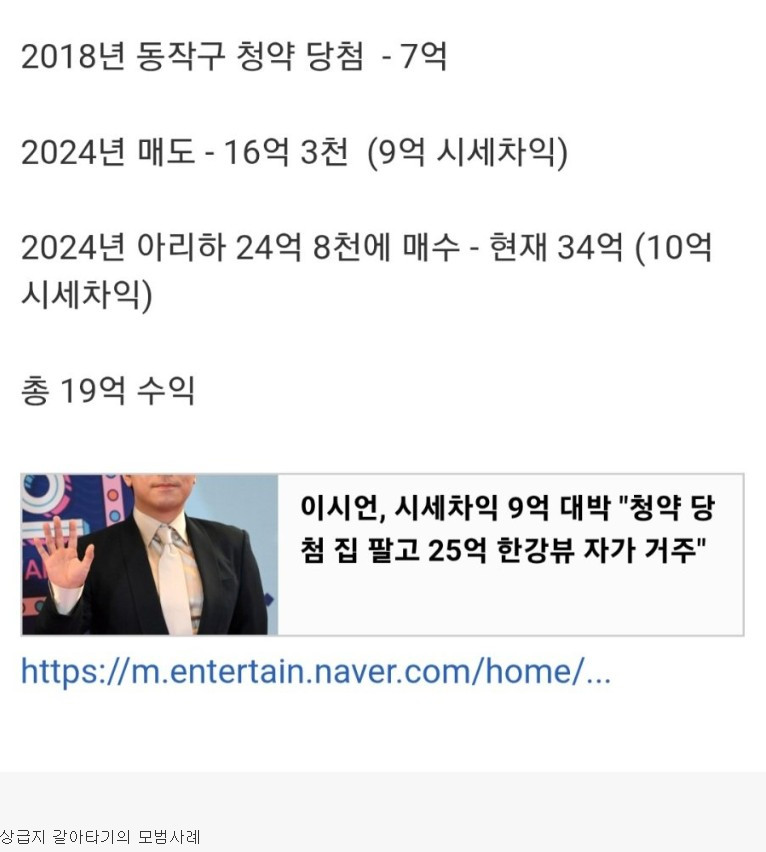Open the m.entertain.naver.com link
The height and width of the screenshot is (852, 766).
[315, 671]
